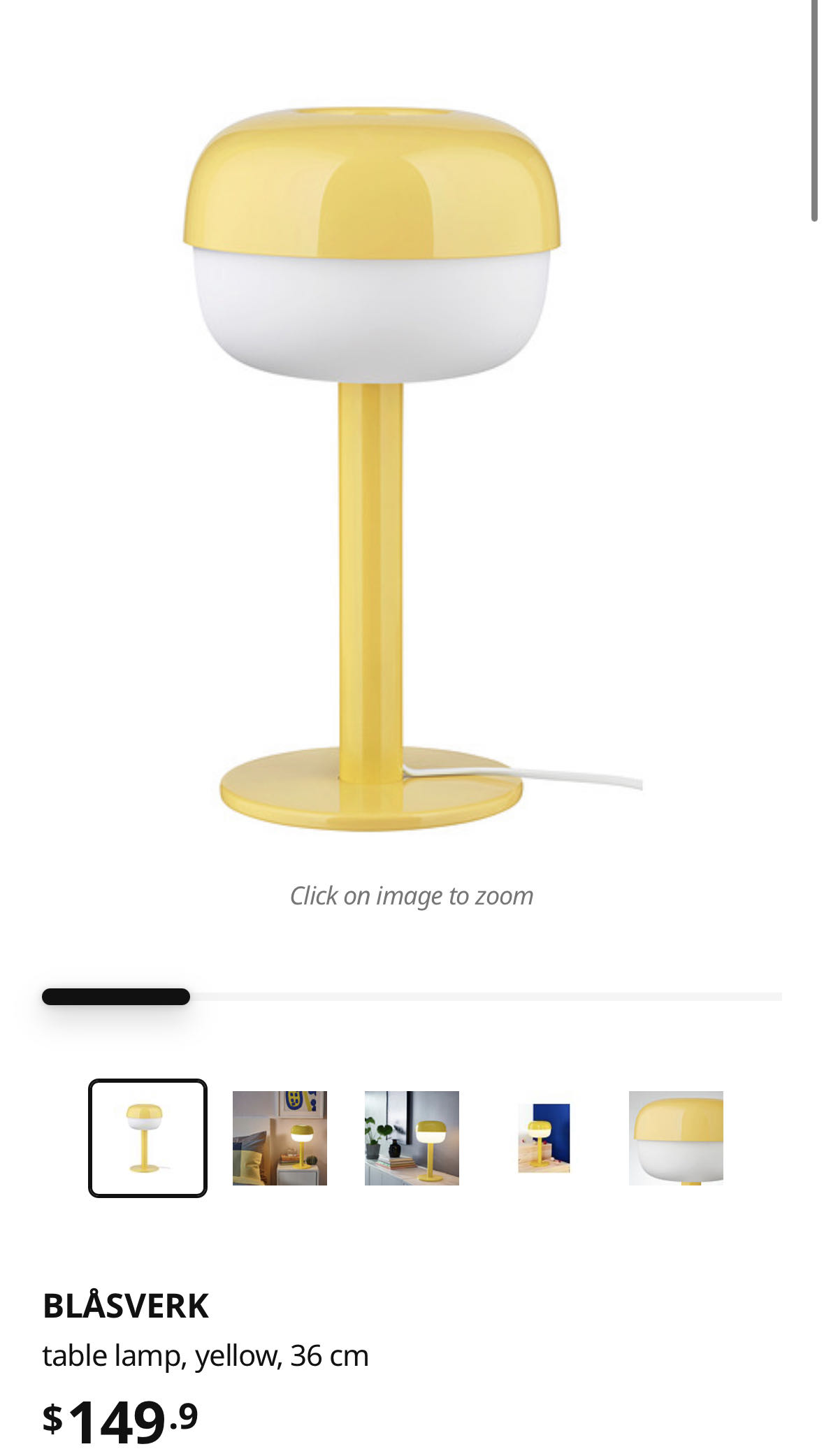View the bedroom nightstand lamp thumbnail

coord(280,1137)
